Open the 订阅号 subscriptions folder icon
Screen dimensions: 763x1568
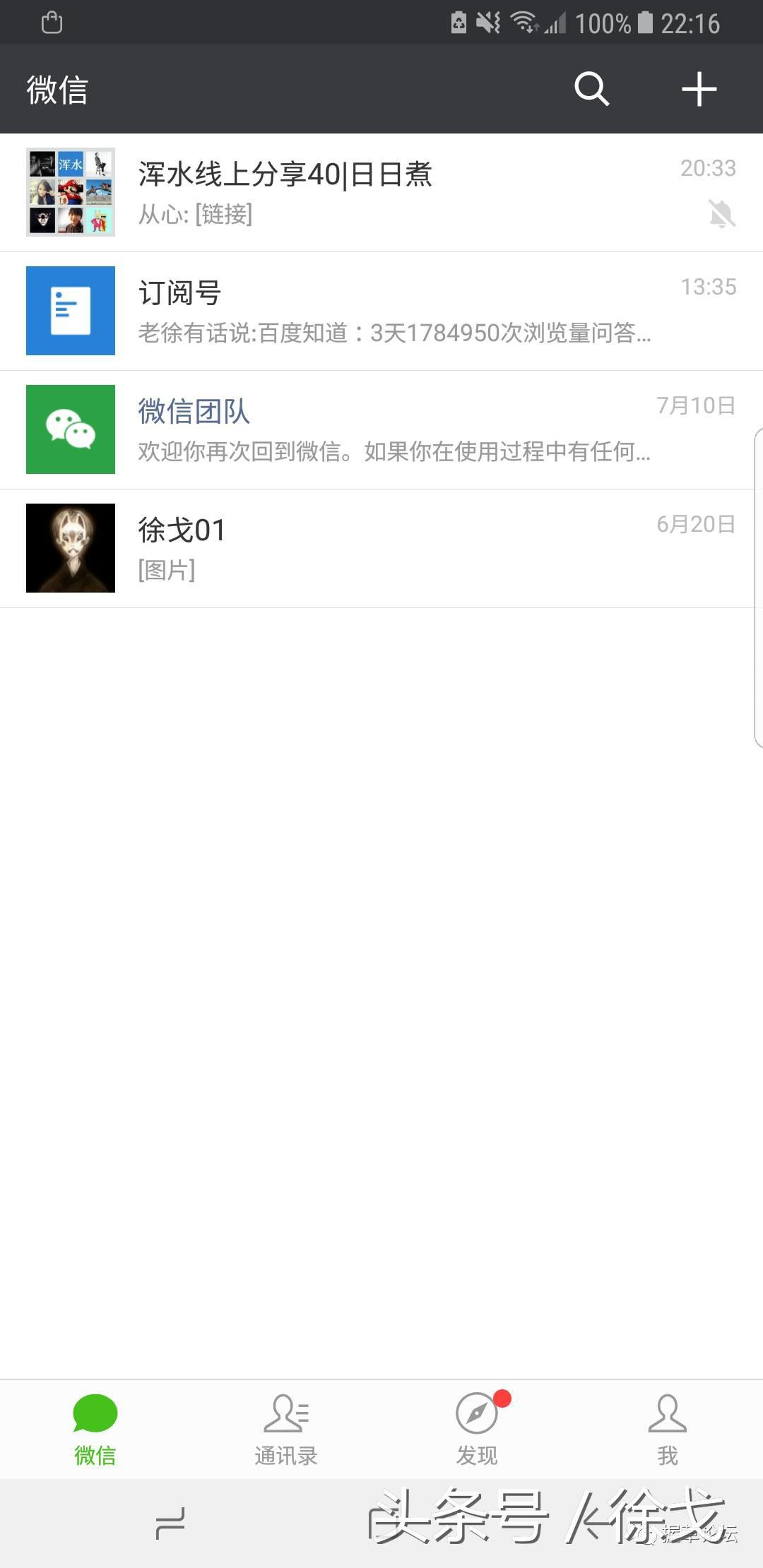[x=70, y=311]
